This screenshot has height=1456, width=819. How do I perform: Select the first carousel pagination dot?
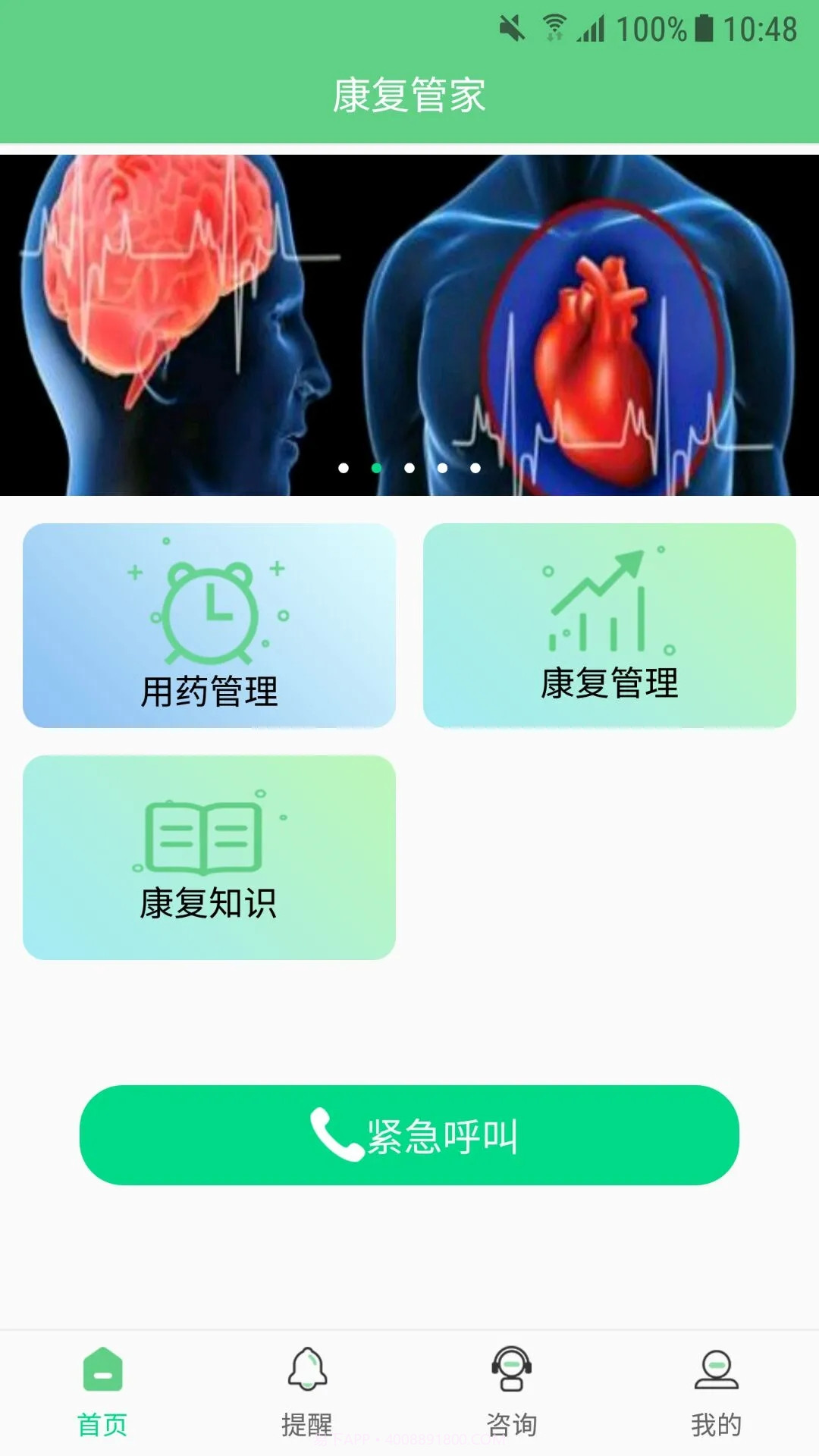343,468
